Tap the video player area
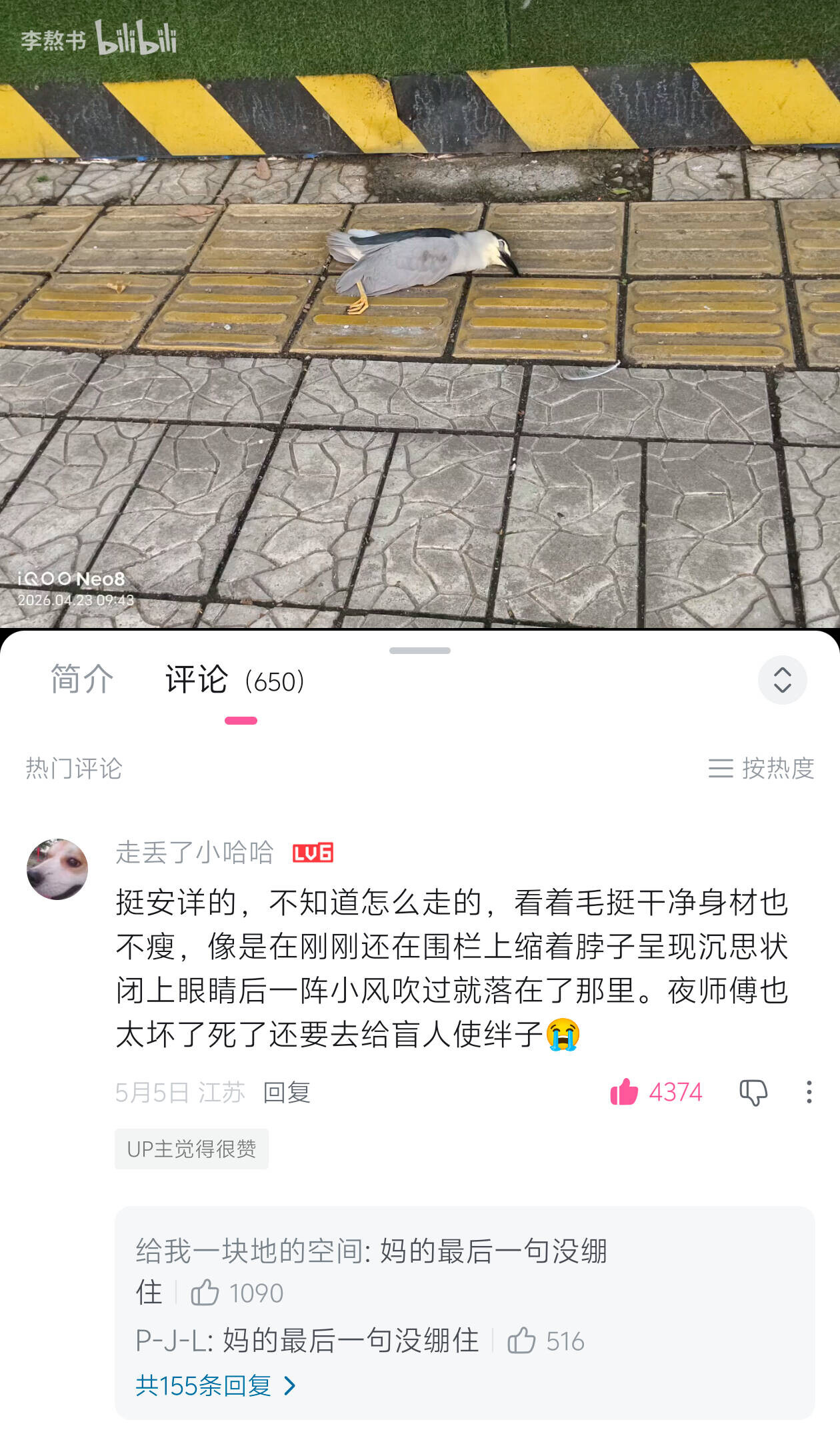Screen dimensions: 840x1438 (x=420, y=314)
